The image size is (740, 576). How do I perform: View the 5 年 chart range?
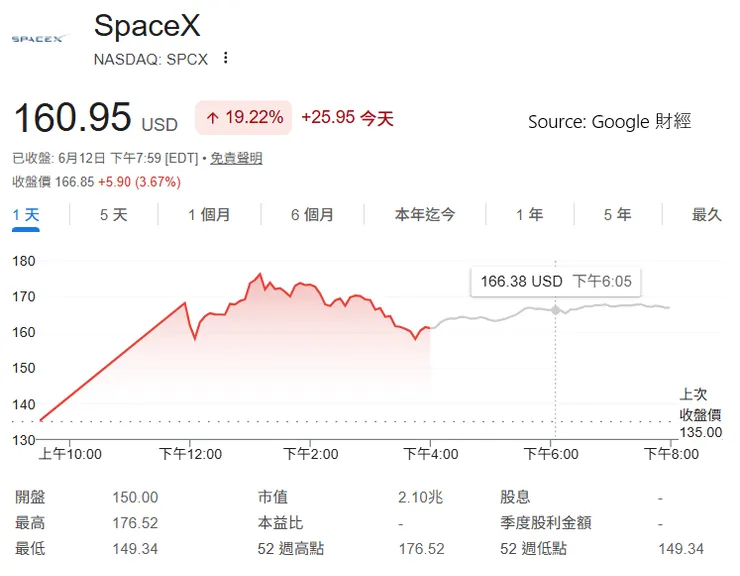(617, 215)
